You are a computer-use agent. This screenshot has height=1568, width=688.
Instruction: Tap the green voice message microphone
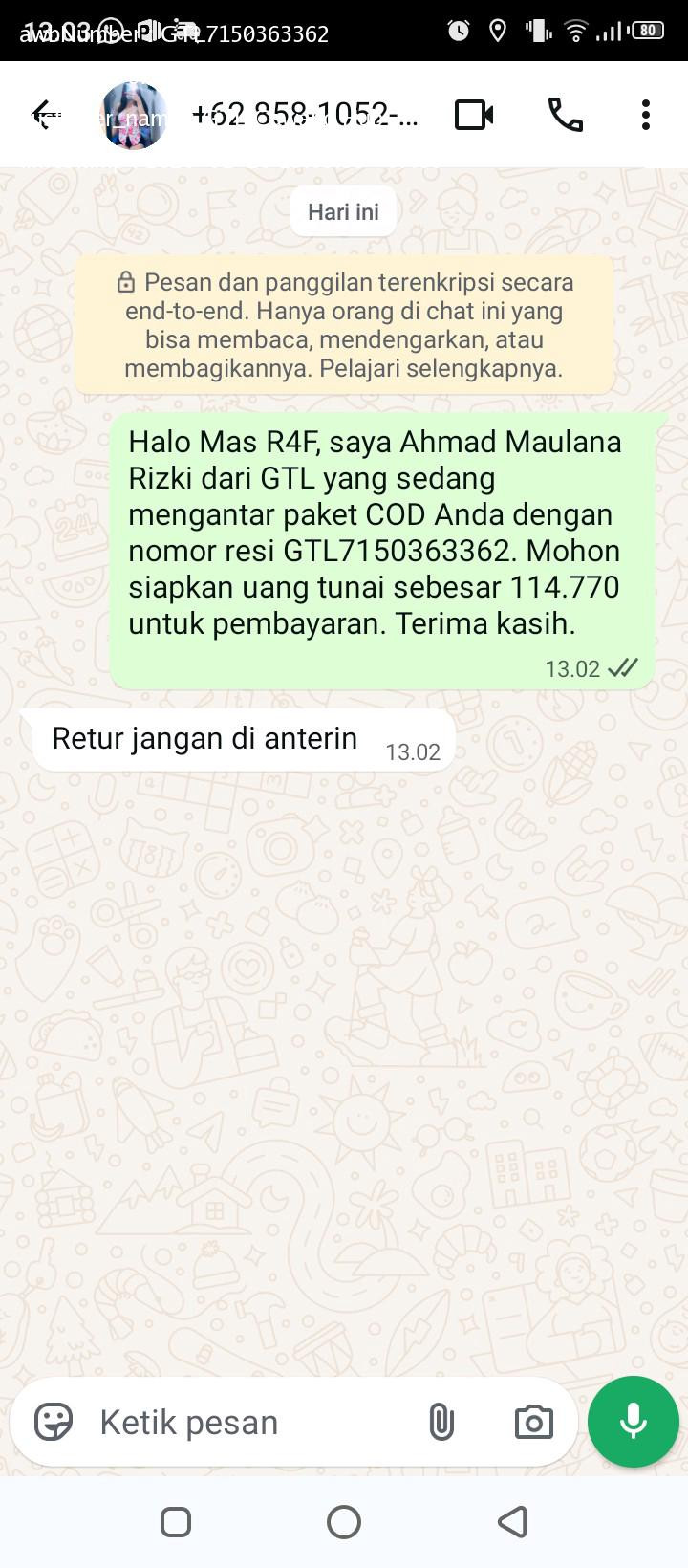click(x=633, y=1422)
